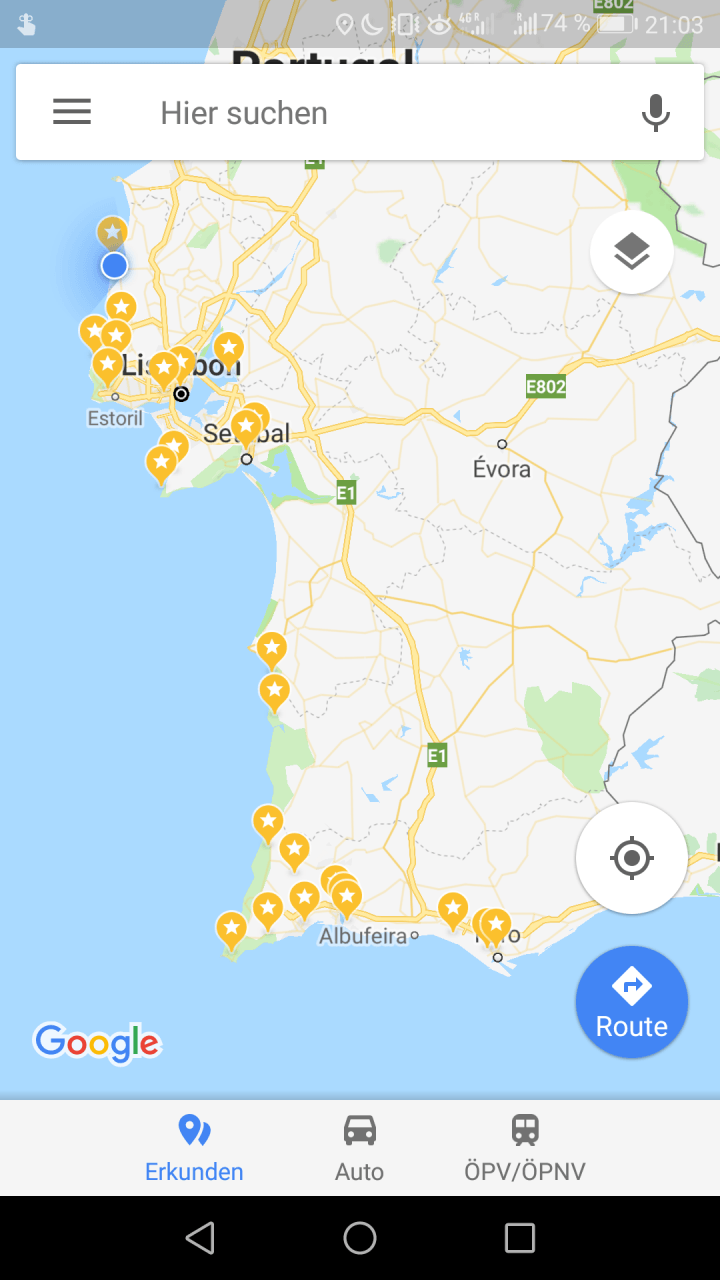This screenshot has width=720, height=1280.
Task: Switch to the Auto tab
Action: (359, 1148)
